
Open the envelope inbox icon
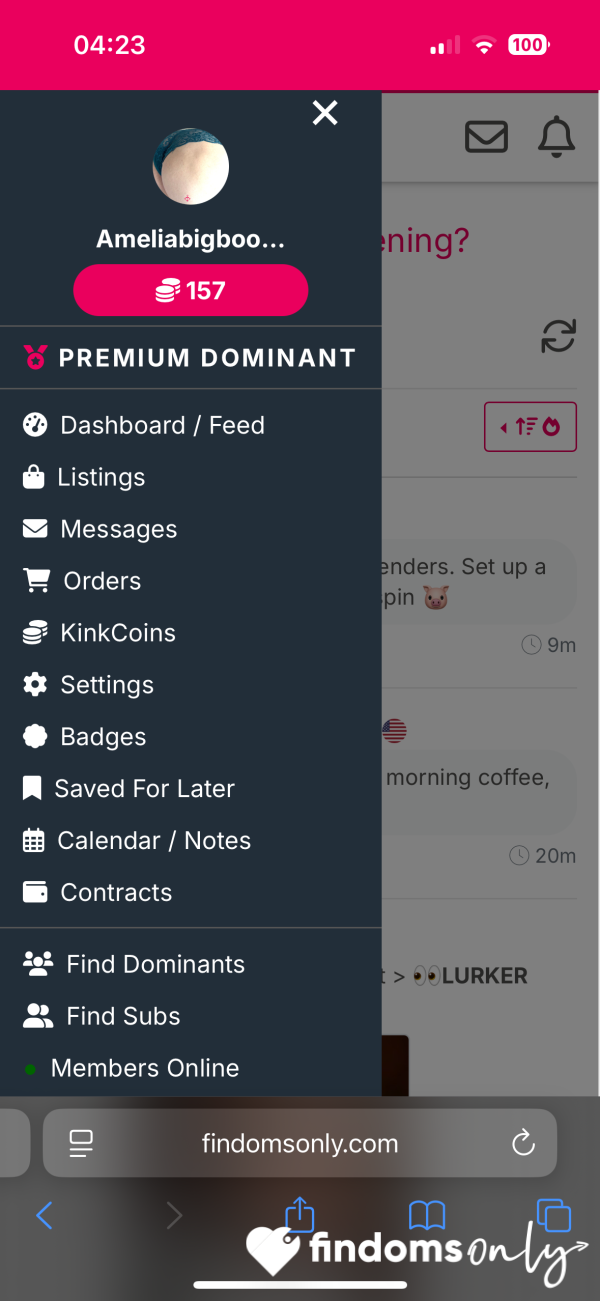click(487, 137)
